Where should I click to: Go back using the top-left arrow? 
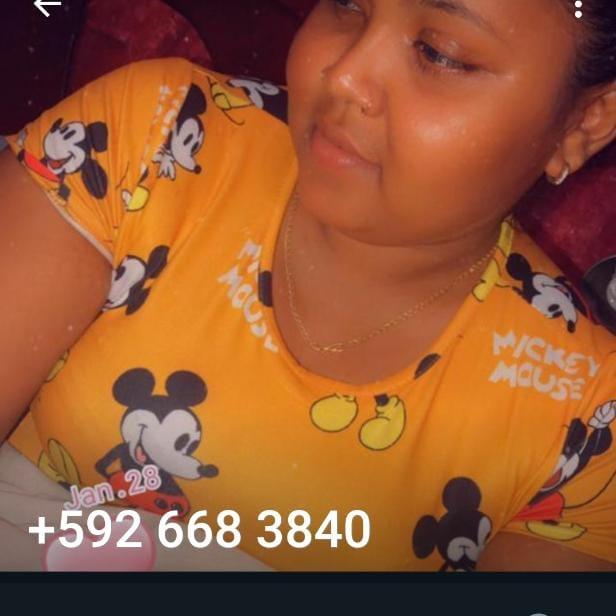coord(46,6)
